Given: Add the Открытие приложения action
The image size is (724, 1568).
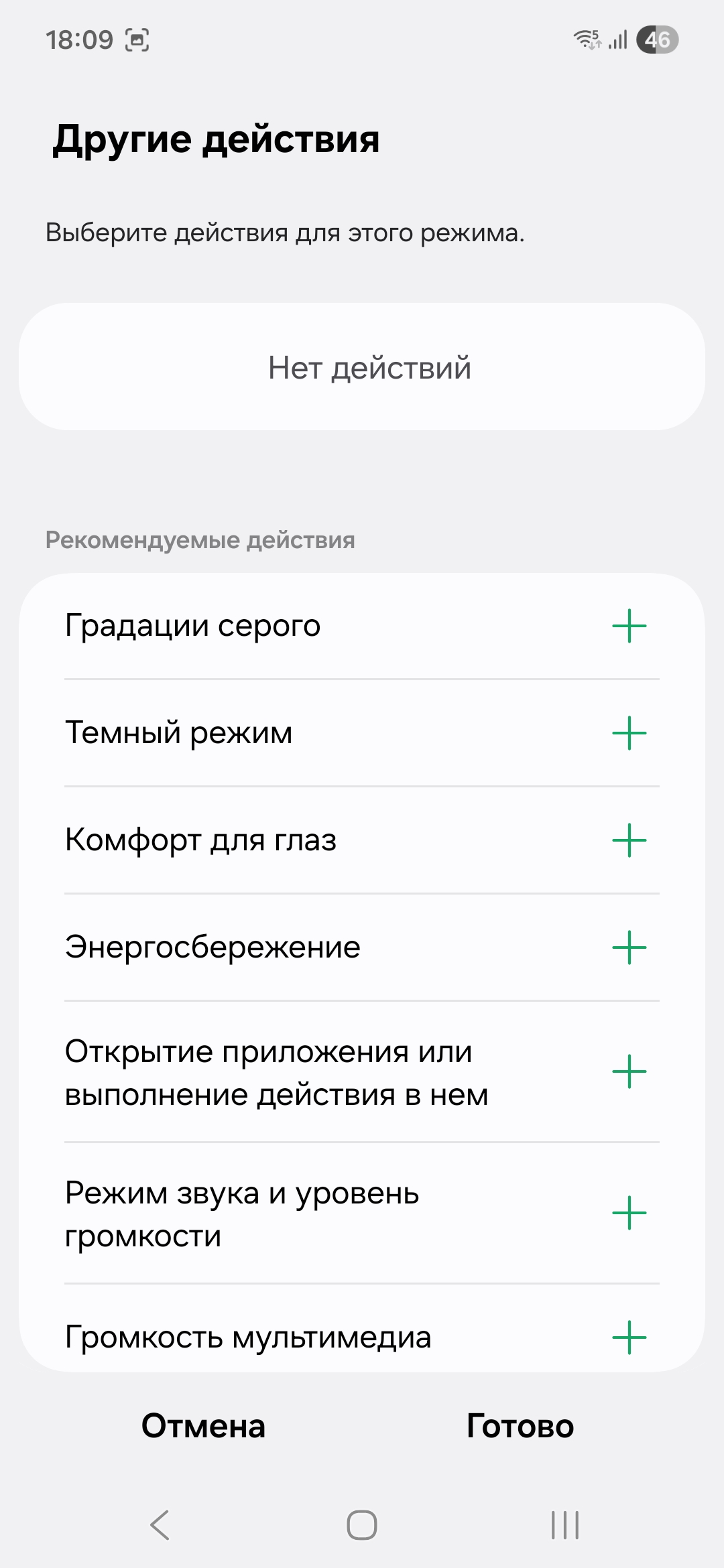Looking at the screenshot, I should (629, 1072).
